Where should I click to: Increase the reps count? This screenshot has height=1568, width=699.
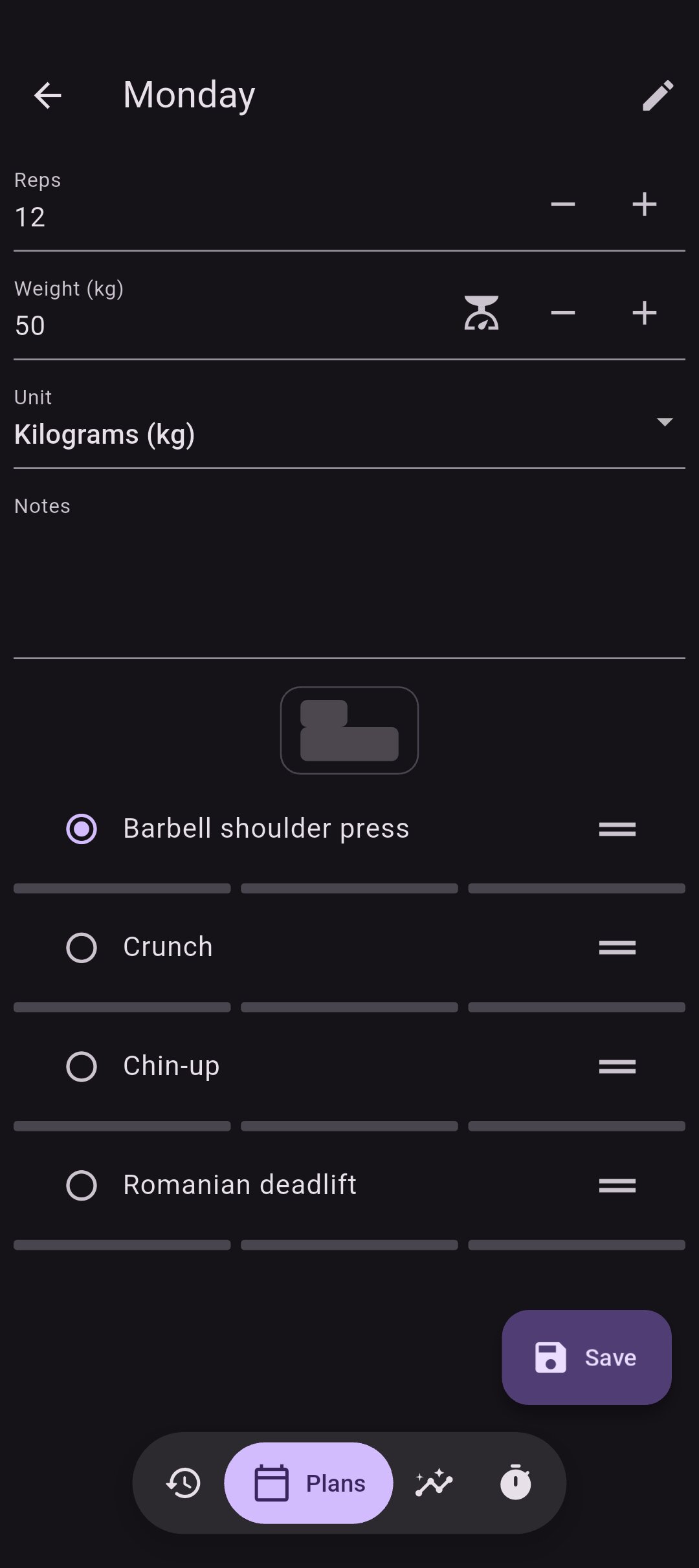(x=644, y=204)
